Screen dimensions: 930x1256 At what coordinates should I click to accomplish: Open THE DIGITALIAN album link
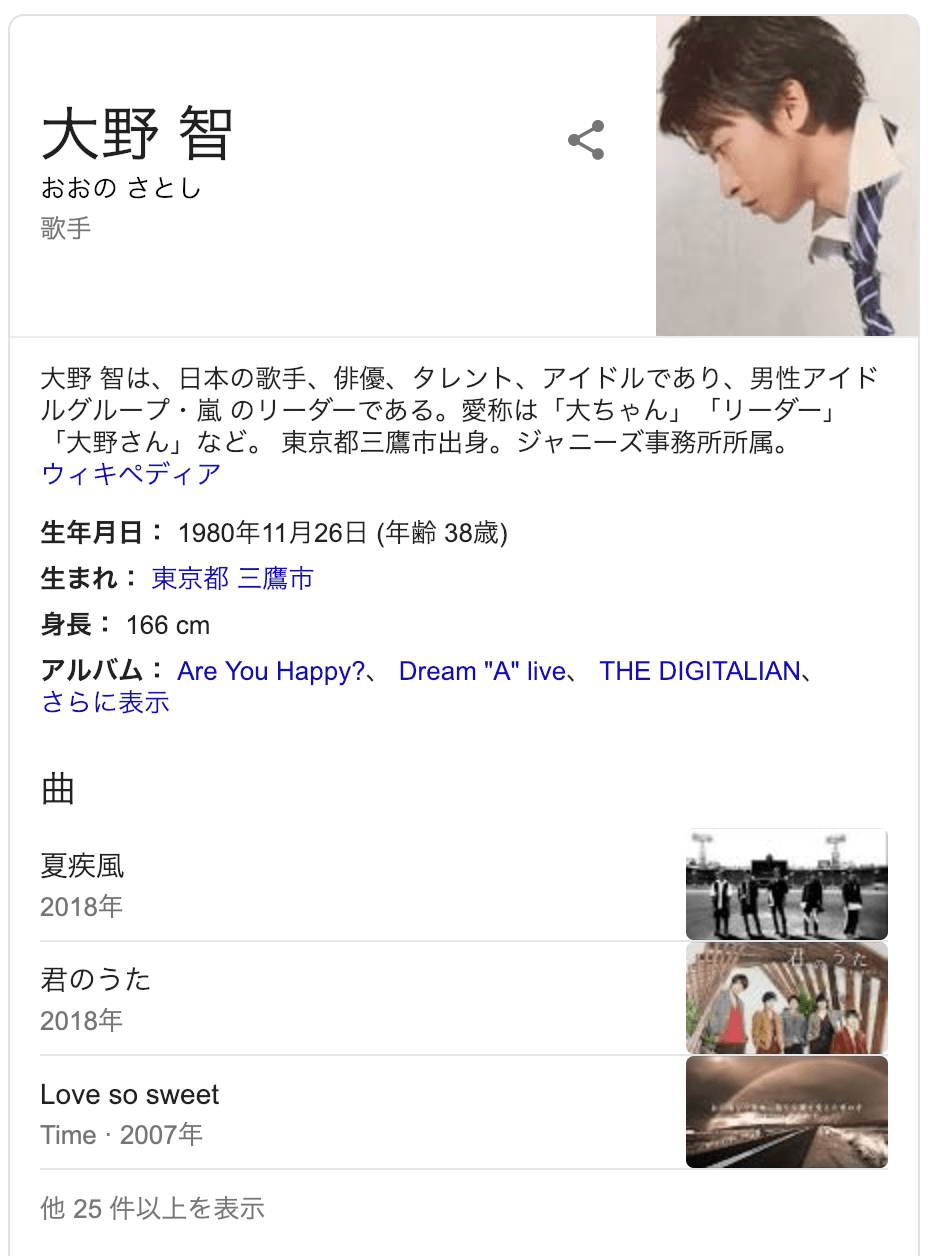(x=700, y=671)
